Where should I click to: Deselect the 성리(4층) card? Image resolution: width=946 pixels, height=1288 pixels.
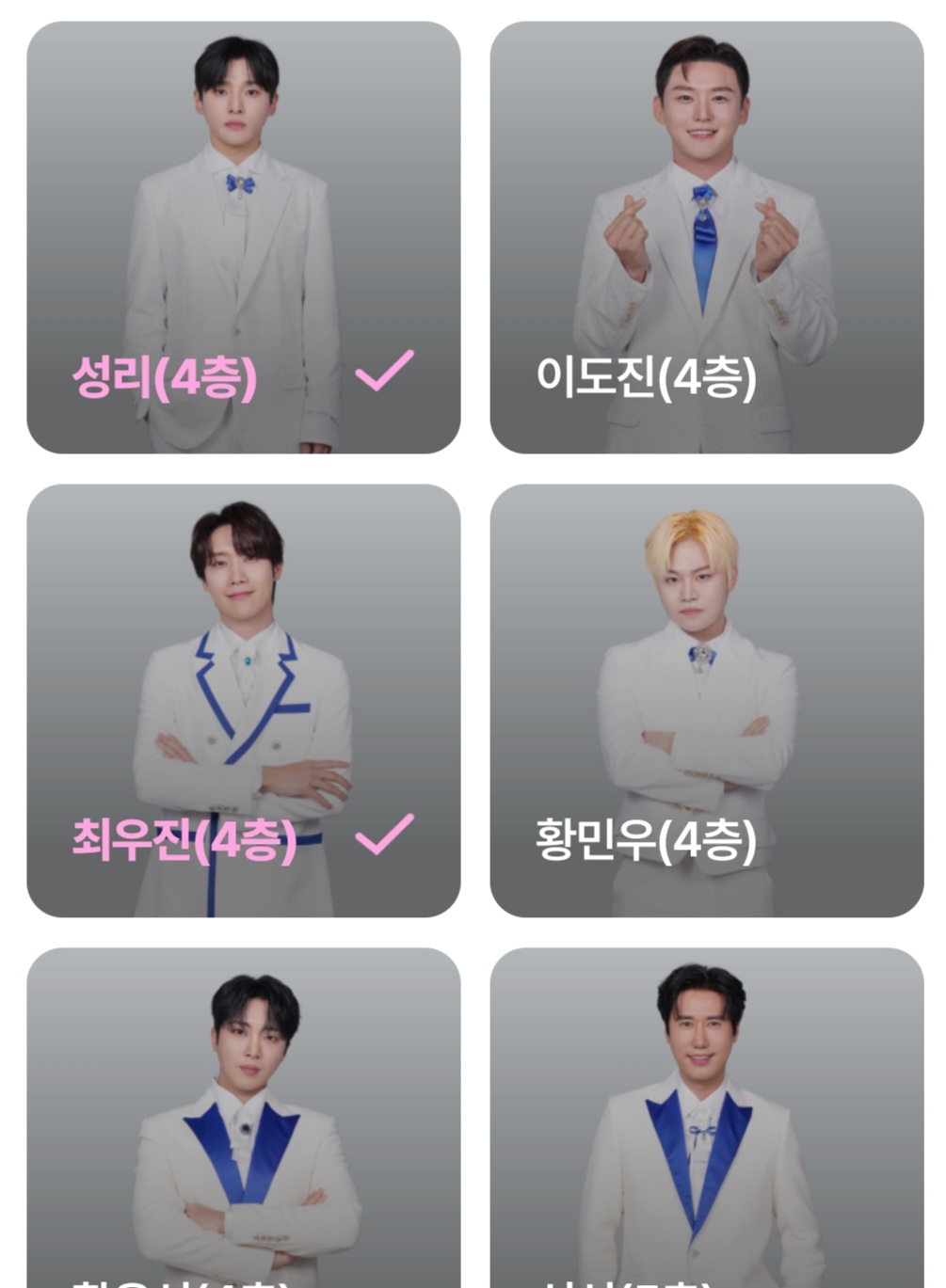(x=243, y=237)
